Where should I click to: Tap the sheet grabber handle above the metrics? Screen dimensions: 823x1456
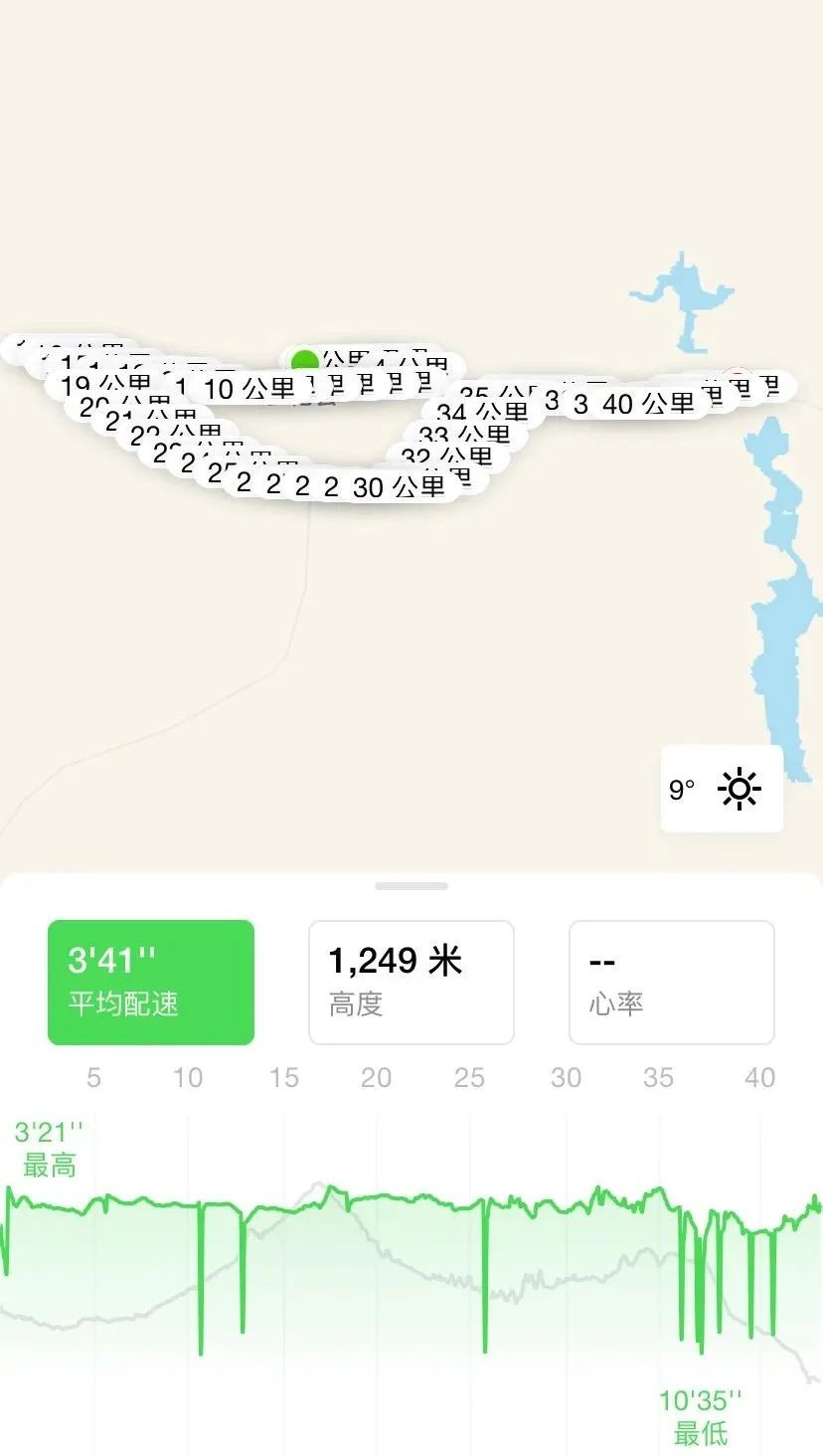pos(411,885)
